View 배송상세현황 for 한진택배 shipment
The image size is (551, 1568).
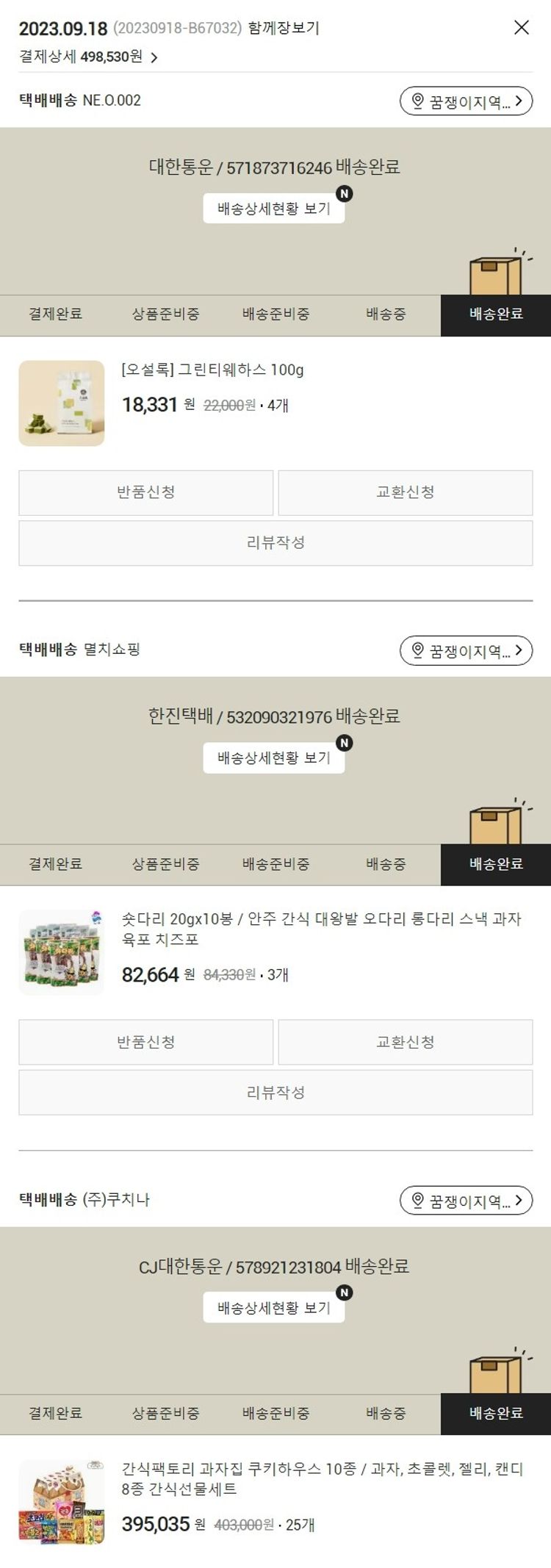coord(273,758)
